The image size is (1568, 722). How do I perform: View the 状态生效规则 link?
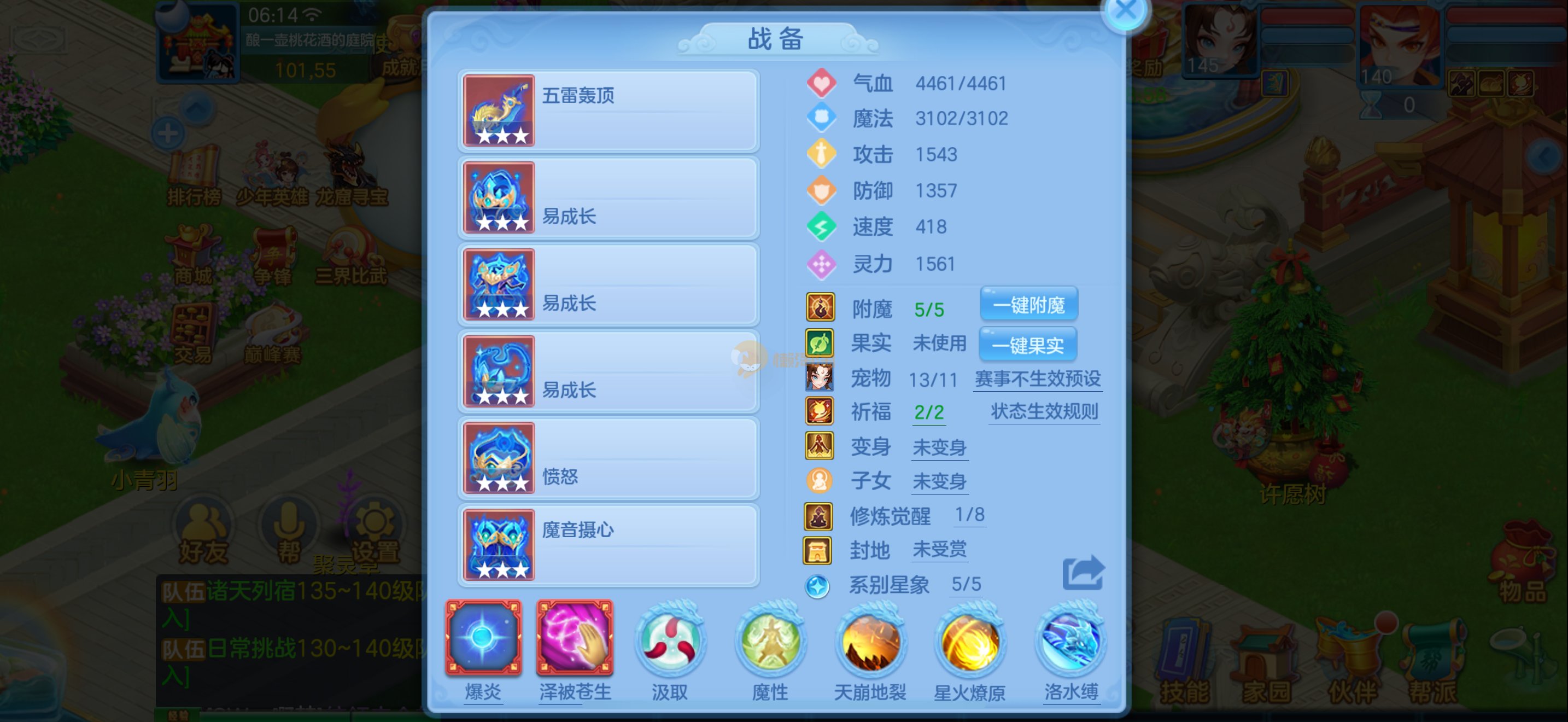pos(1044,411)
